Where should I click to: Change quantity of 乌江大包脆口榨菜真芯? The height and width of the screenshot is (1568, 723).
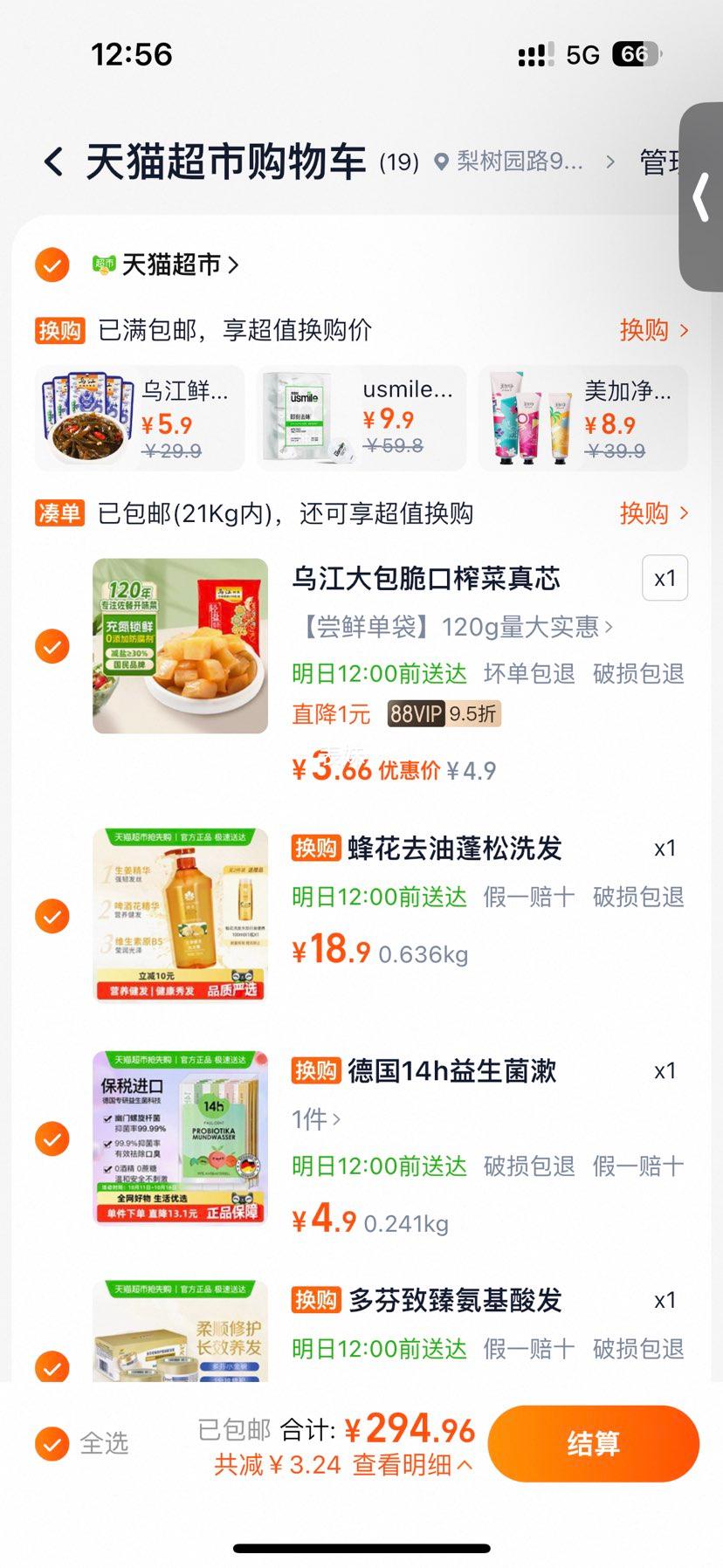(x=664, y=578)
